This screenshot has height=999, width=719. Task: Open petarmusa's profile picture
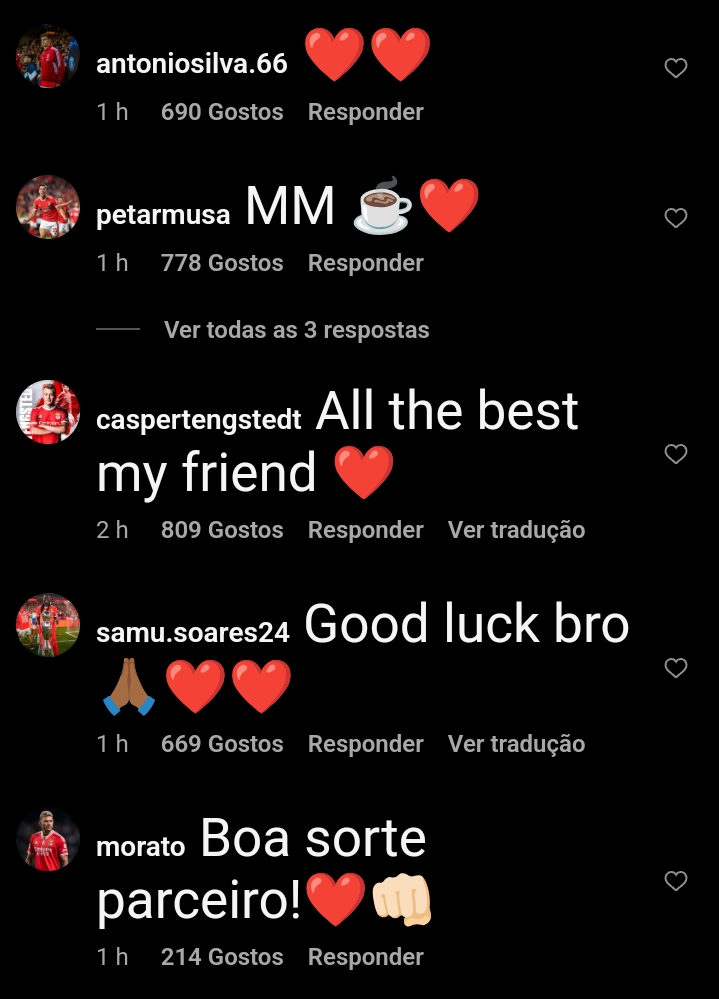tap(48, 207)
